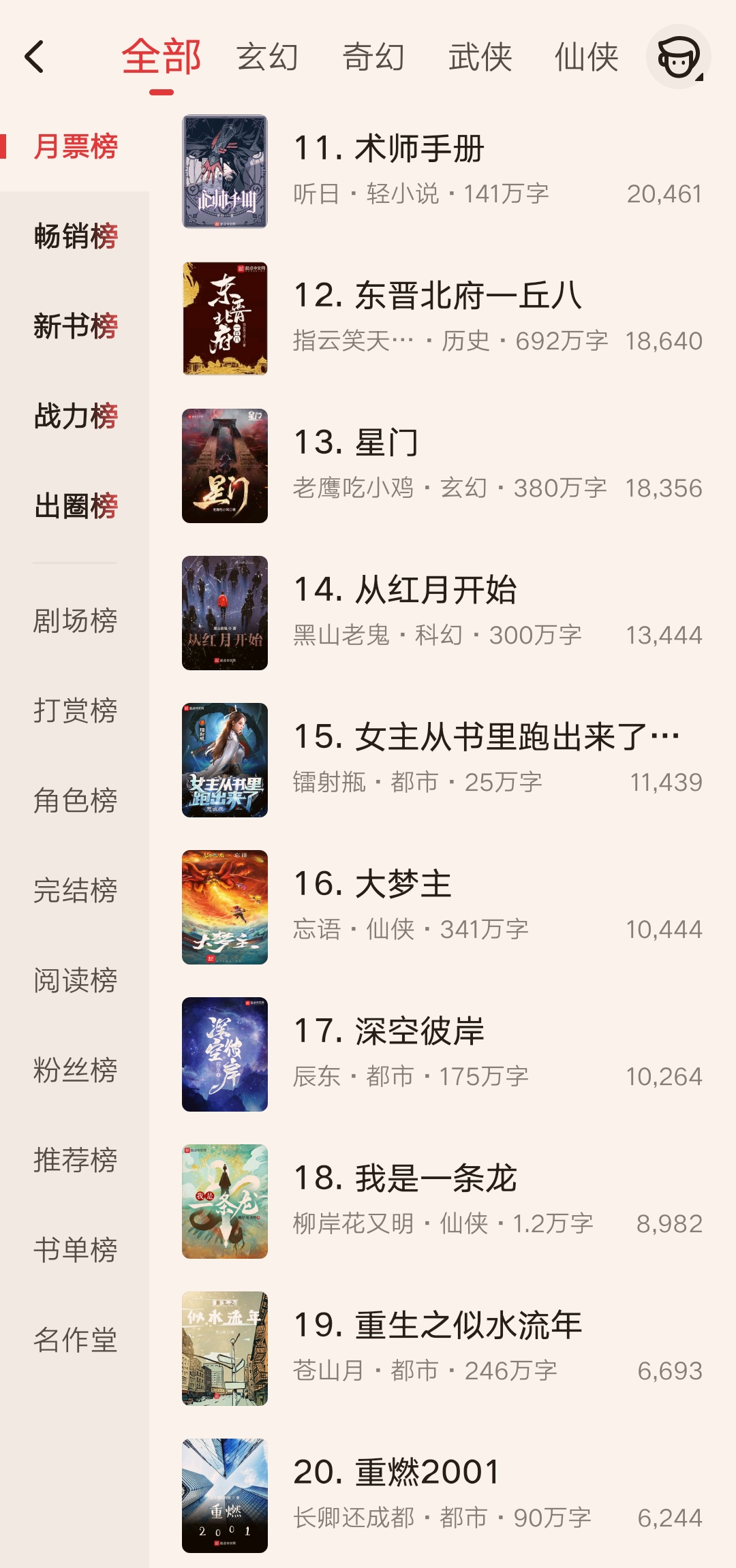Switch to the 奇幻 category tab

[373, 57]
